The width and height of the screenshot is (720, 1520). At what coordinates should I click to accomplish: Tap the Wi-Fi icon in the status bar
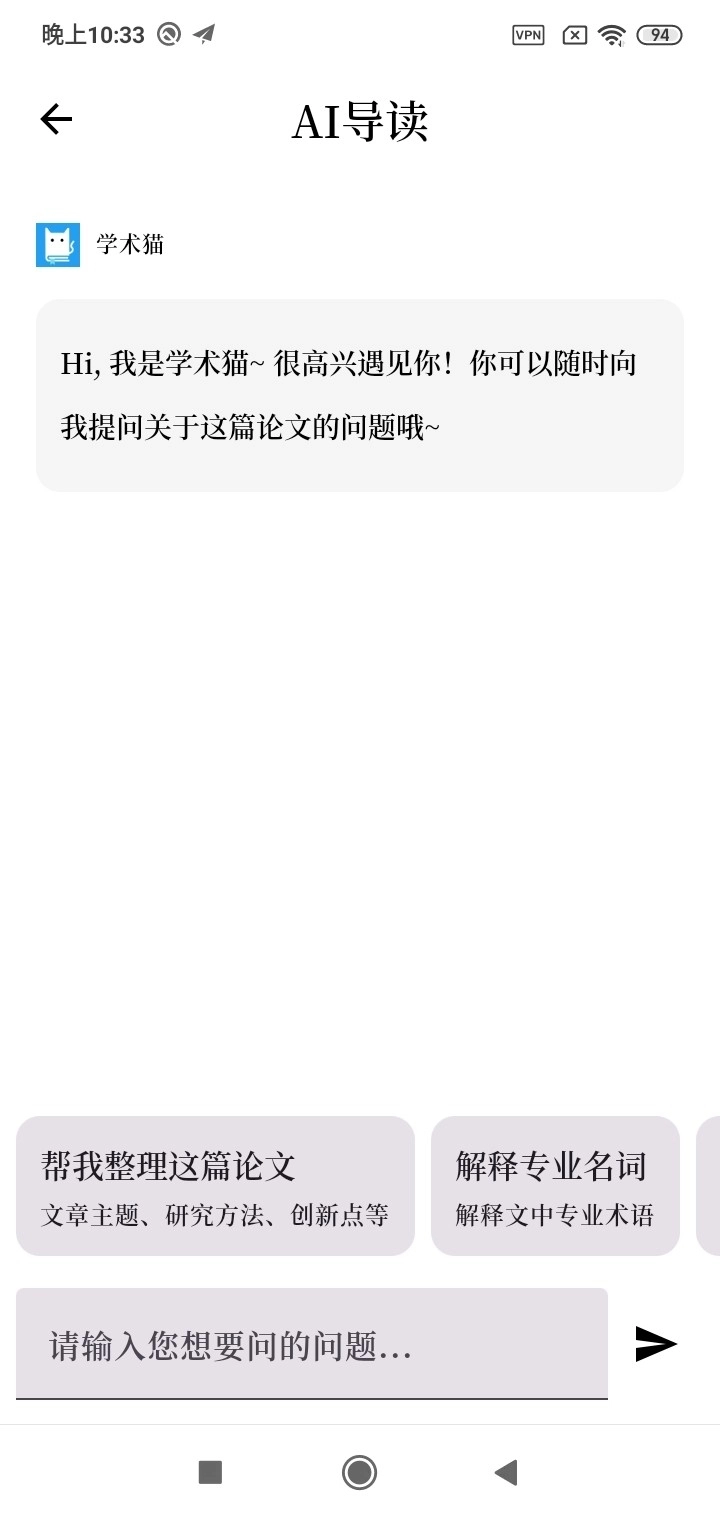(611, 33)
